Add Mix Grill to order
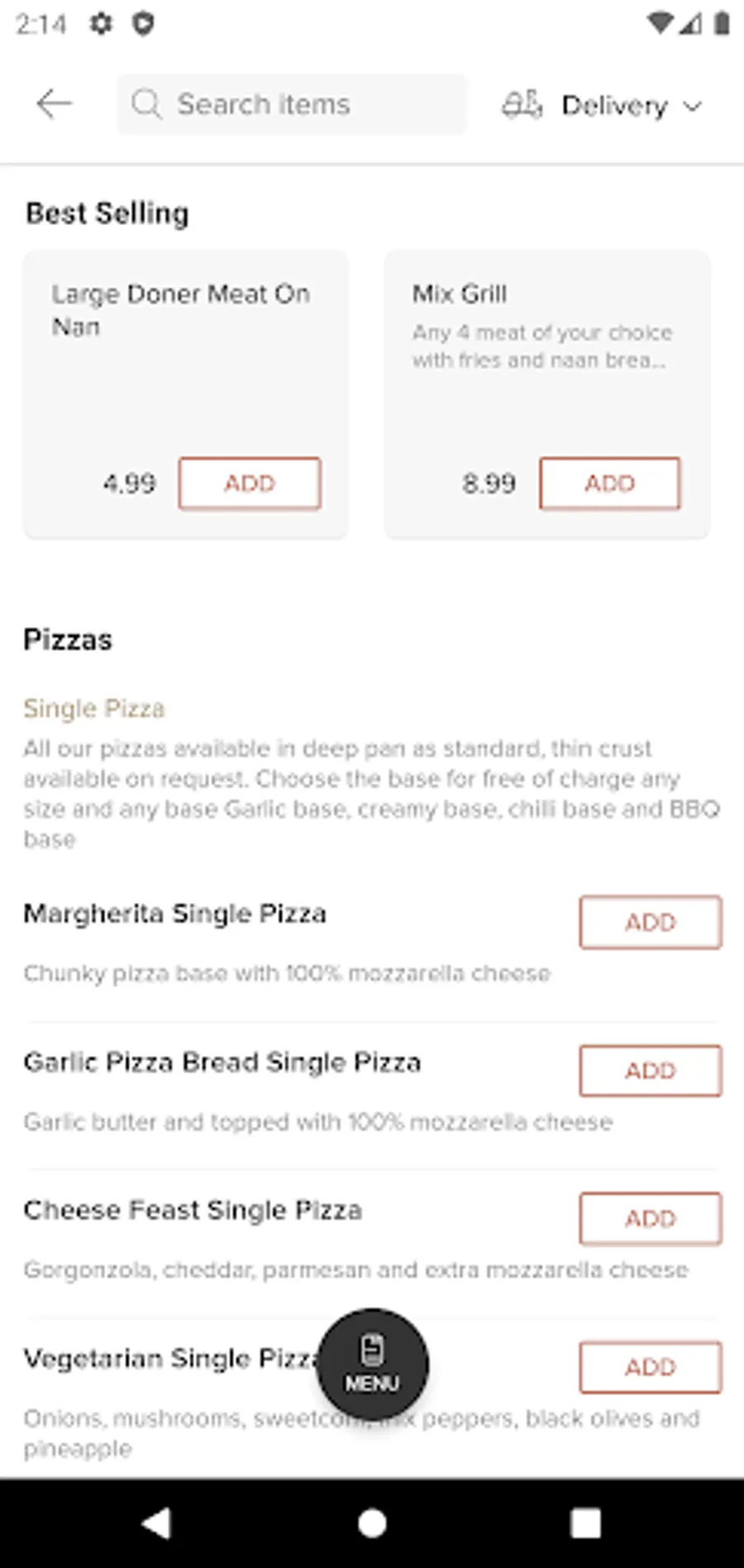The image size is (744, 1568). (609, 483)
